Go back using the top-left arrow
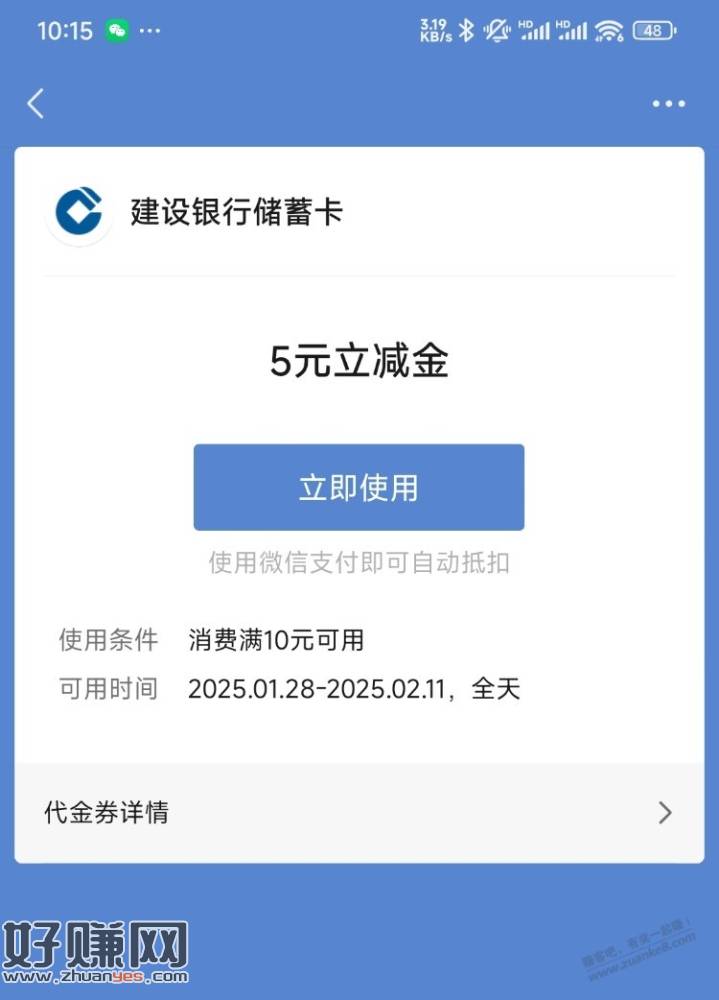The image size is (719, 1000). (36, 103)
